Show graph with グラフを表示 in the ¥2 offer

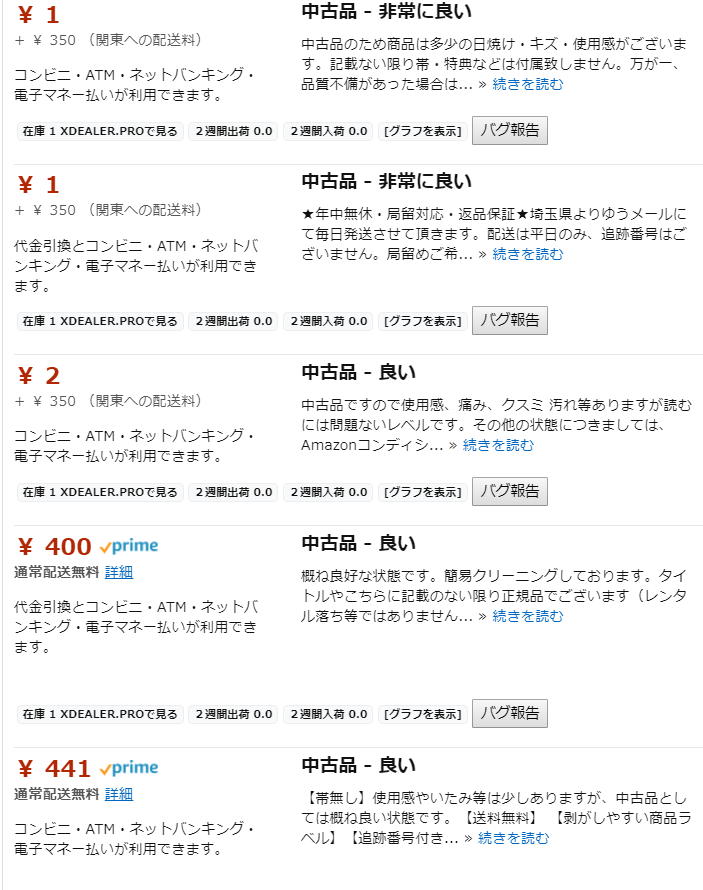pyautogui.click(x=422, y=492)
